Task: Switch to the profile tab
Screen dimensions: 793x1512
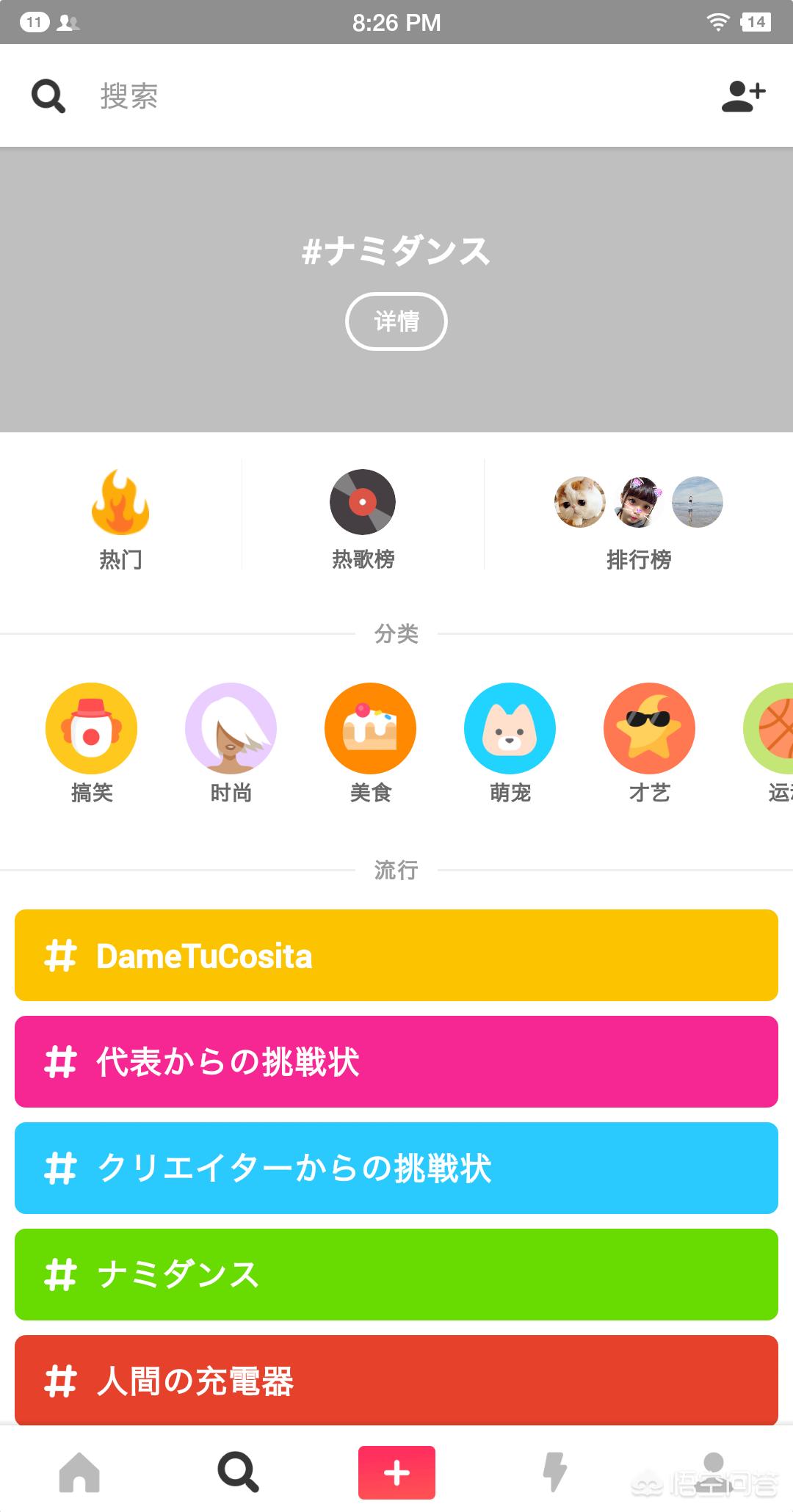Action: click(x=714, y=1472)
